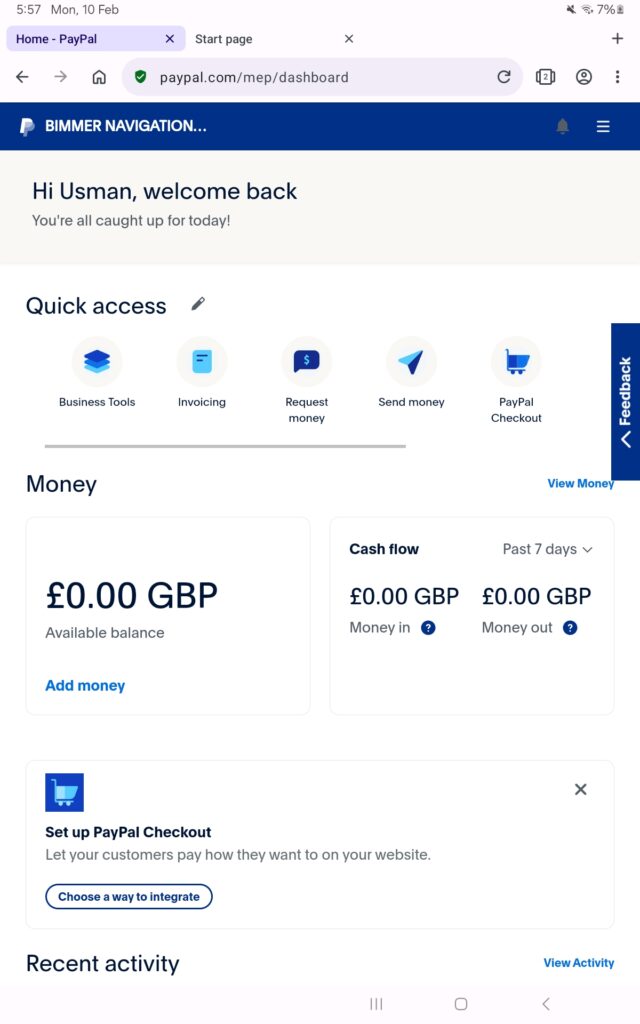Open Send money shortcut
640x1024 pixels.
411,363
